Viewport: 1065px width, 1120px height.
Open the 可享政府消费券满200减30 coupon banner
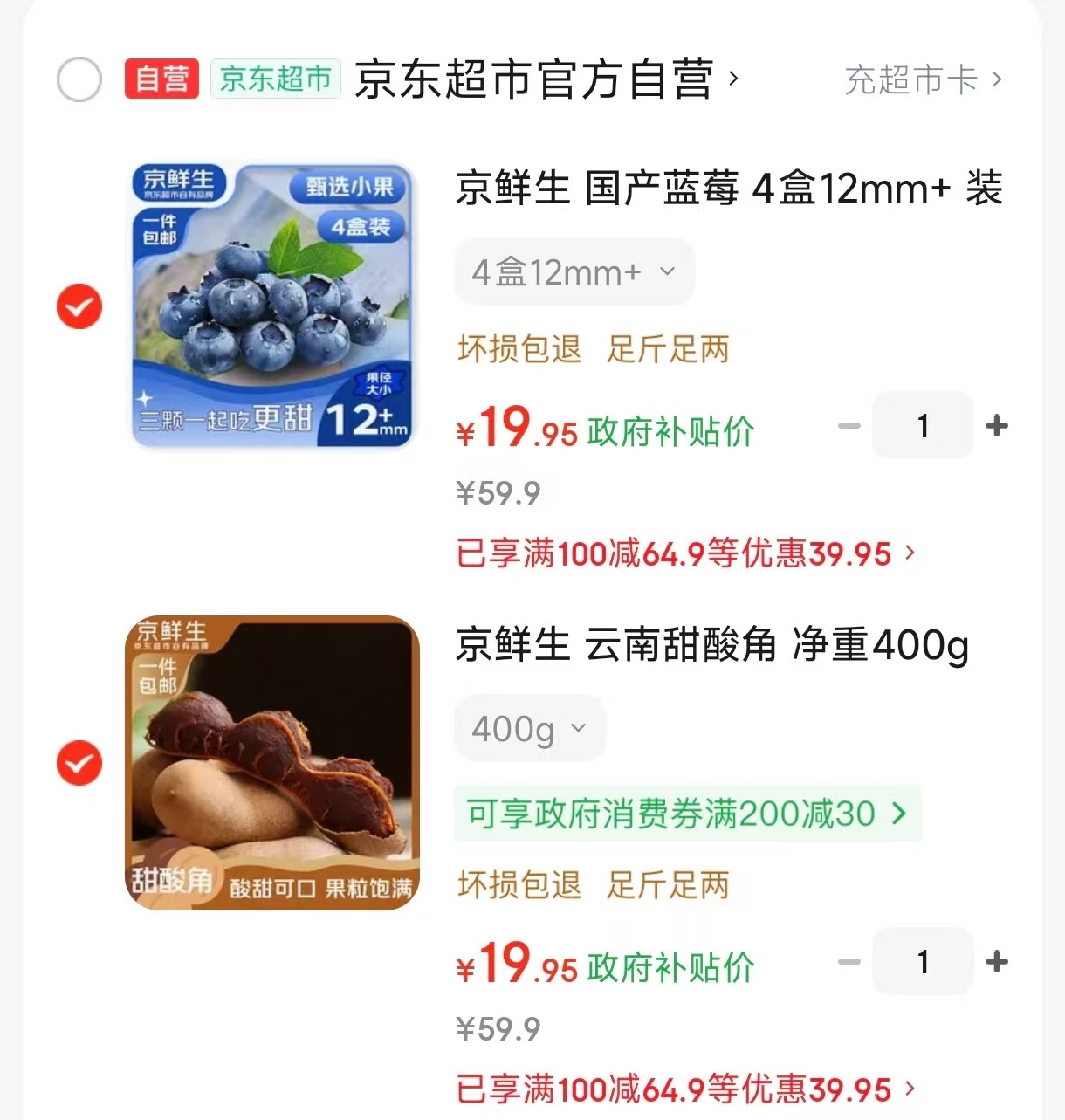[687, 814]
